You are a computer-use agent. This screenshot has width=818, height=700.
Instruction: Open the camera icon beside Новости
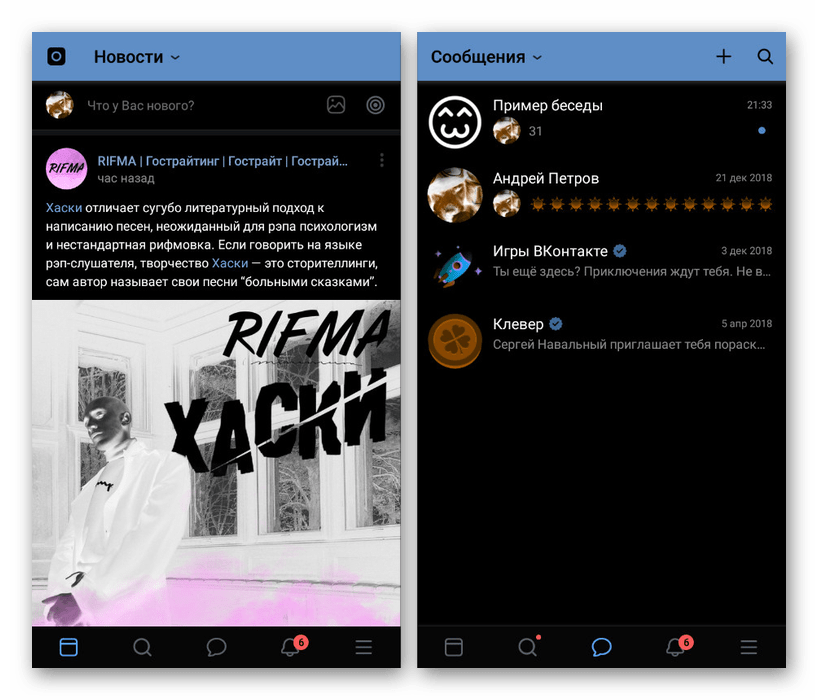coord(57,57)
